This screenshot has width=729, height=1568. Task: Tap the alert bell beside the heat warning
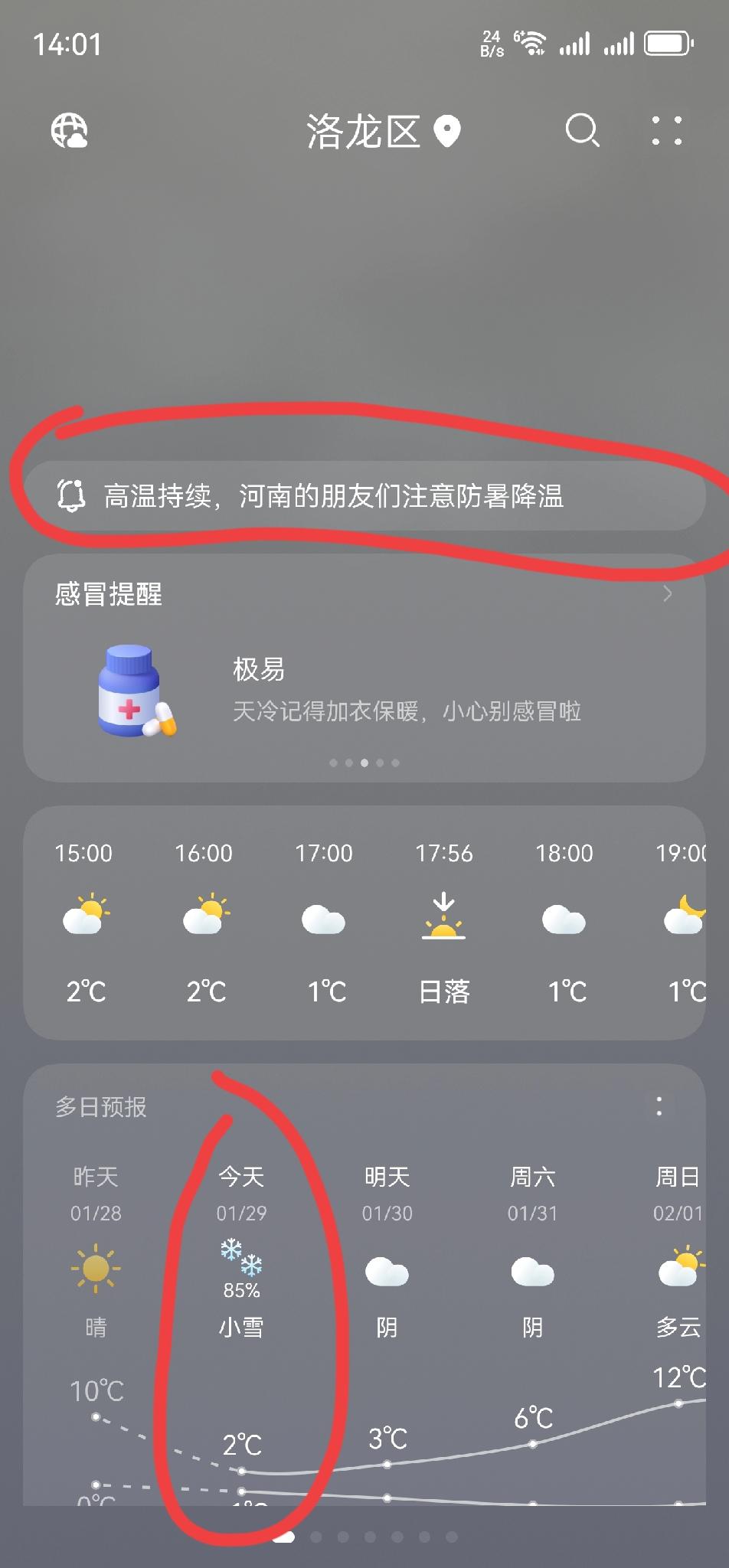pyautogui.click(x=72, y=496)
